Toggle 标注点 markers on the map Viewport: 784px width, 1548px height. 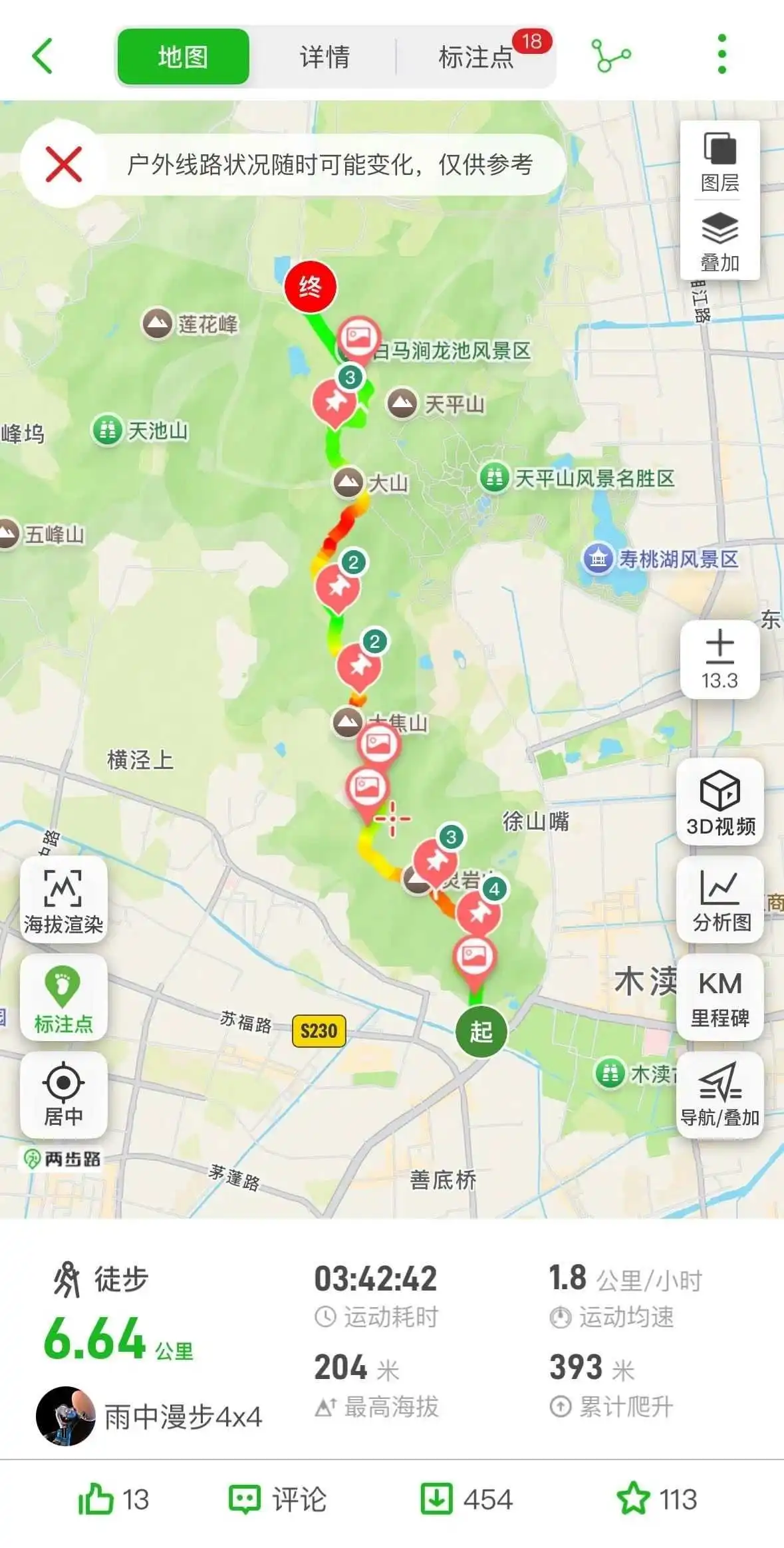[63, 997]
